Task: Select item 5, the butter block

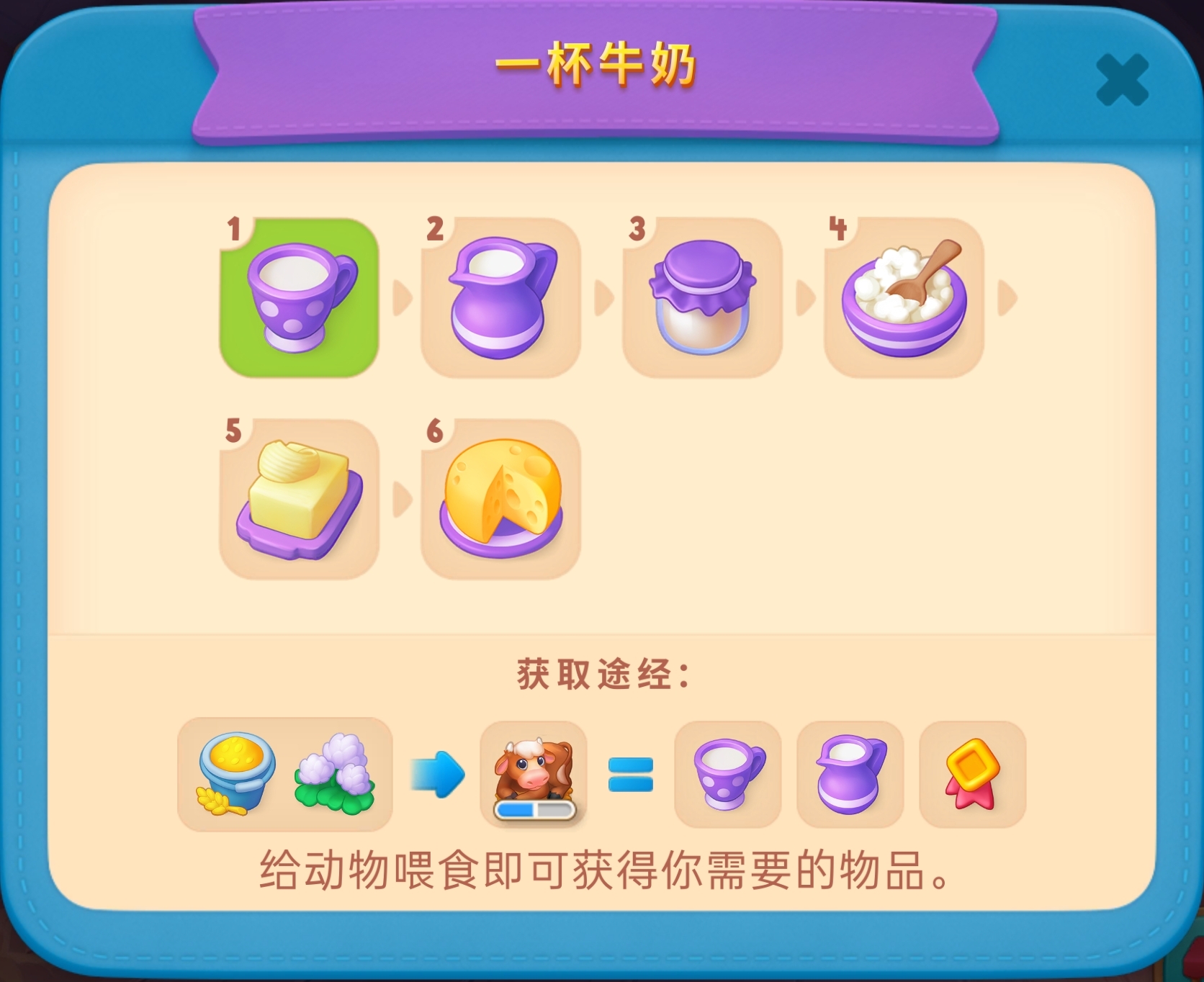Action: point(299,499)
